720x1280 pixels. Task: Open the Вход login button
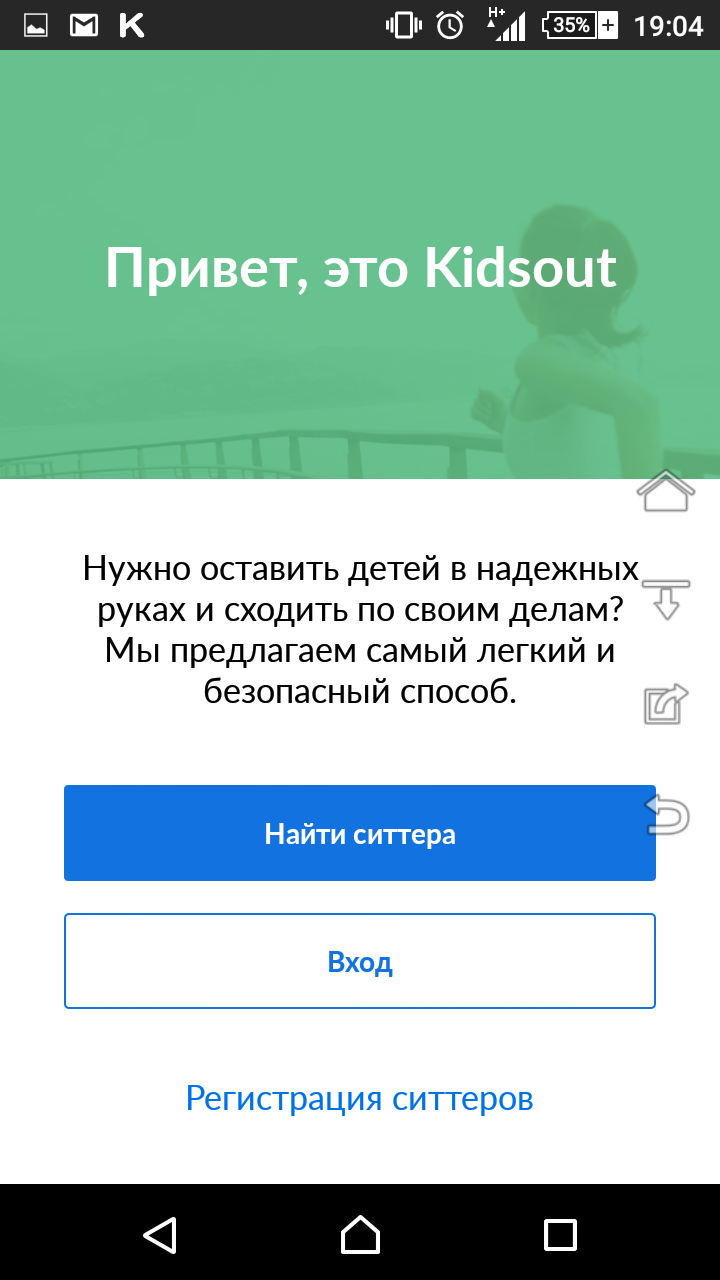[360, 961]
